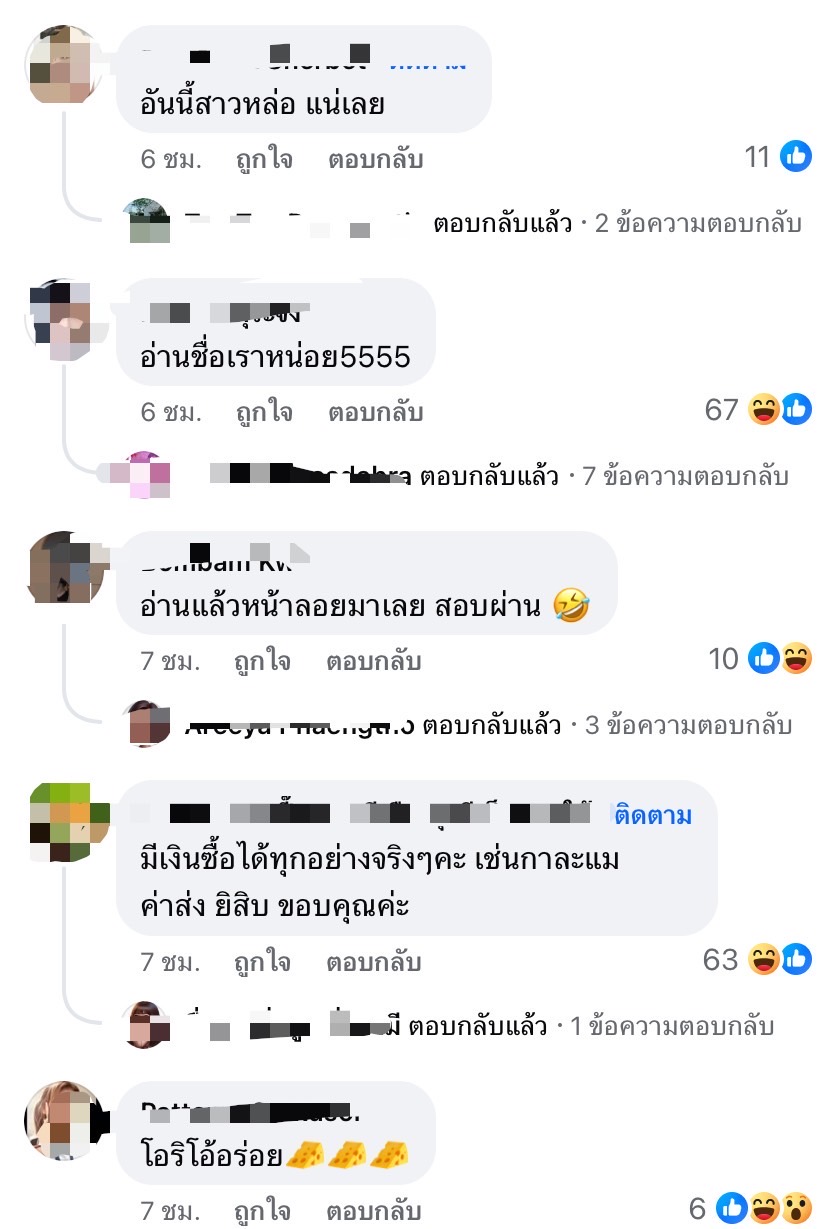The width and height of the screenshot is (828, 1229).
Task: View the 67 reactions on 'อ่านชื่อเราหน่อย5555'
Action: pyautogui.click(x=759, y=410)
